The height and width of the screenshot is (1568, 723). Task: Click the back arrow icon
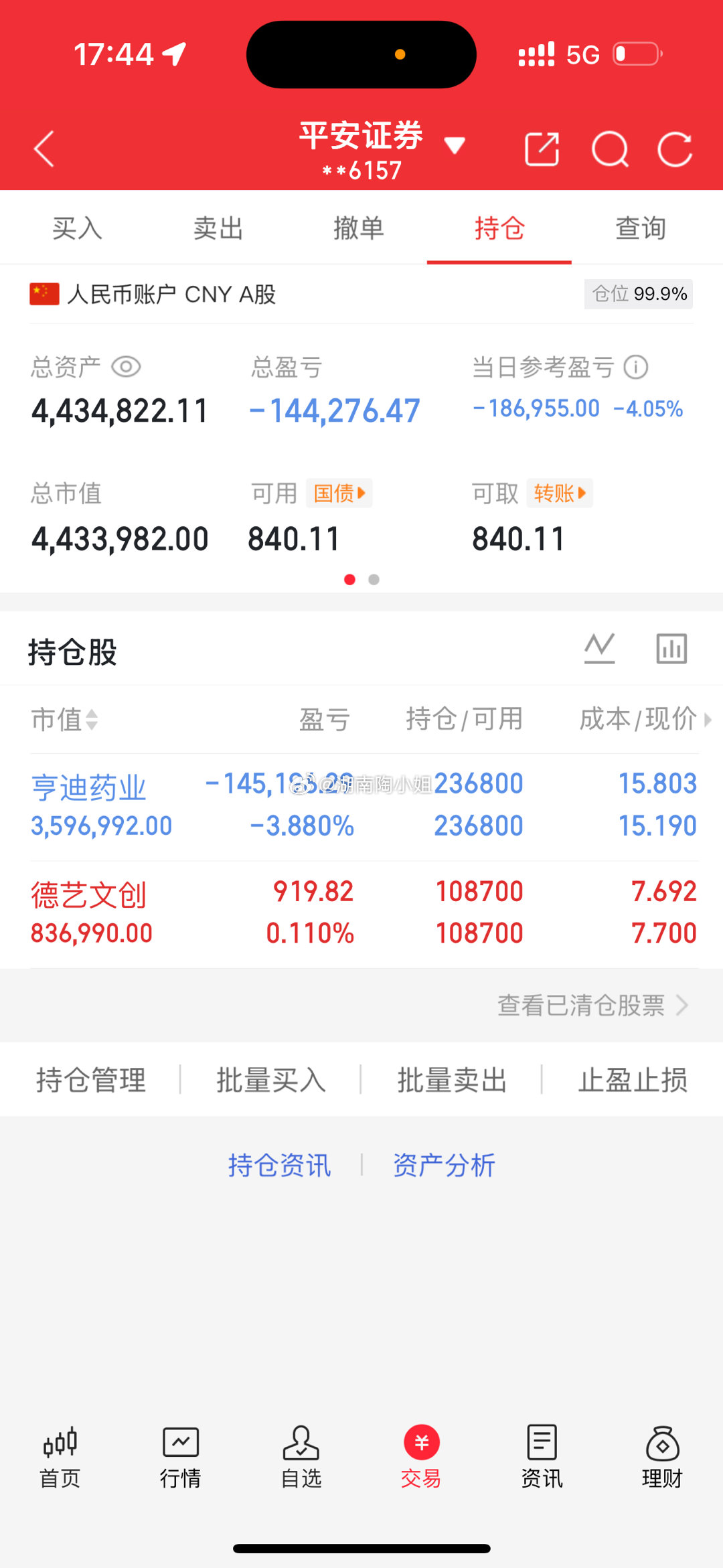pos(44,149)
